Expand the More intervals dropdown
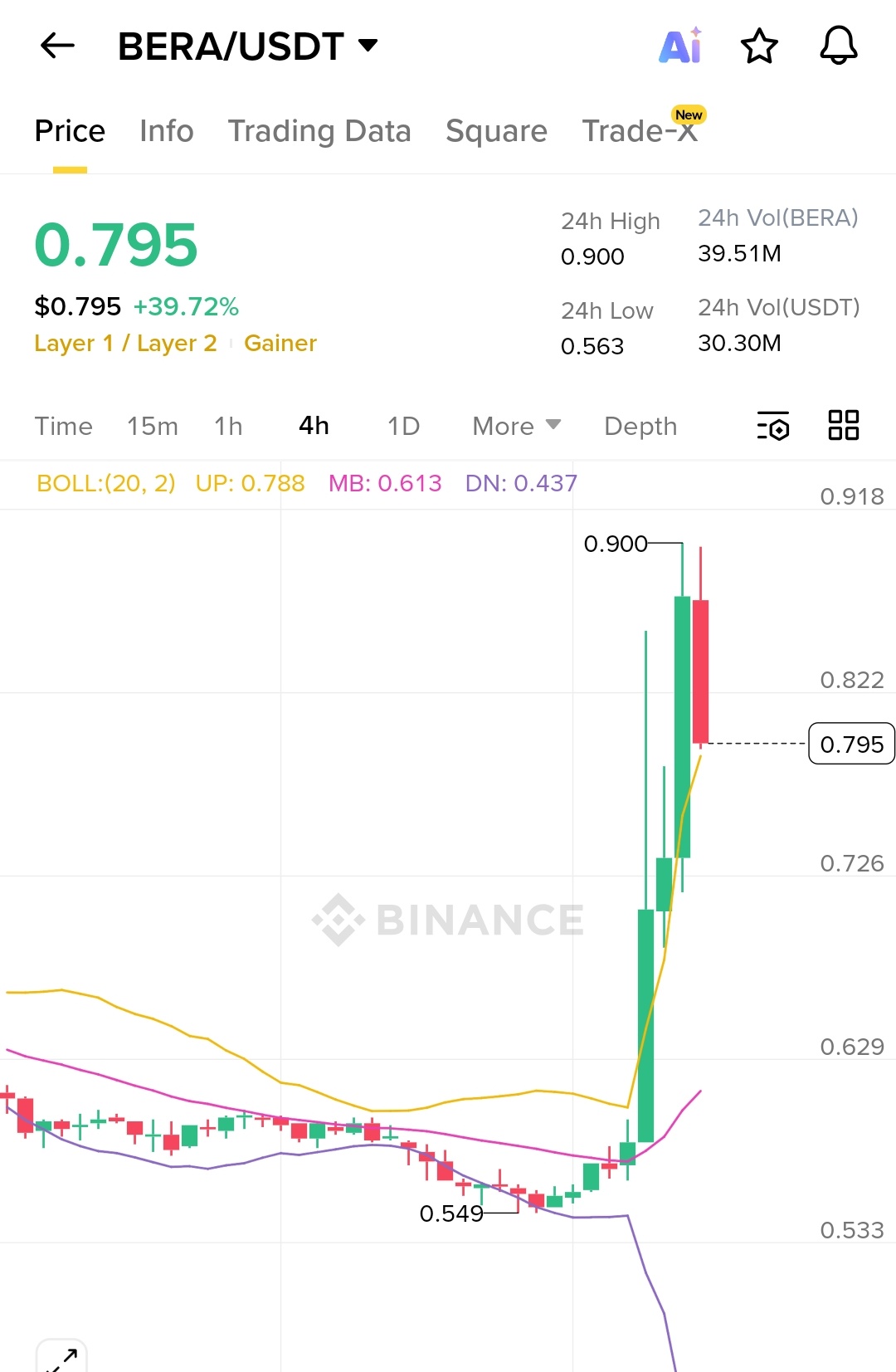 pos(516,426)
